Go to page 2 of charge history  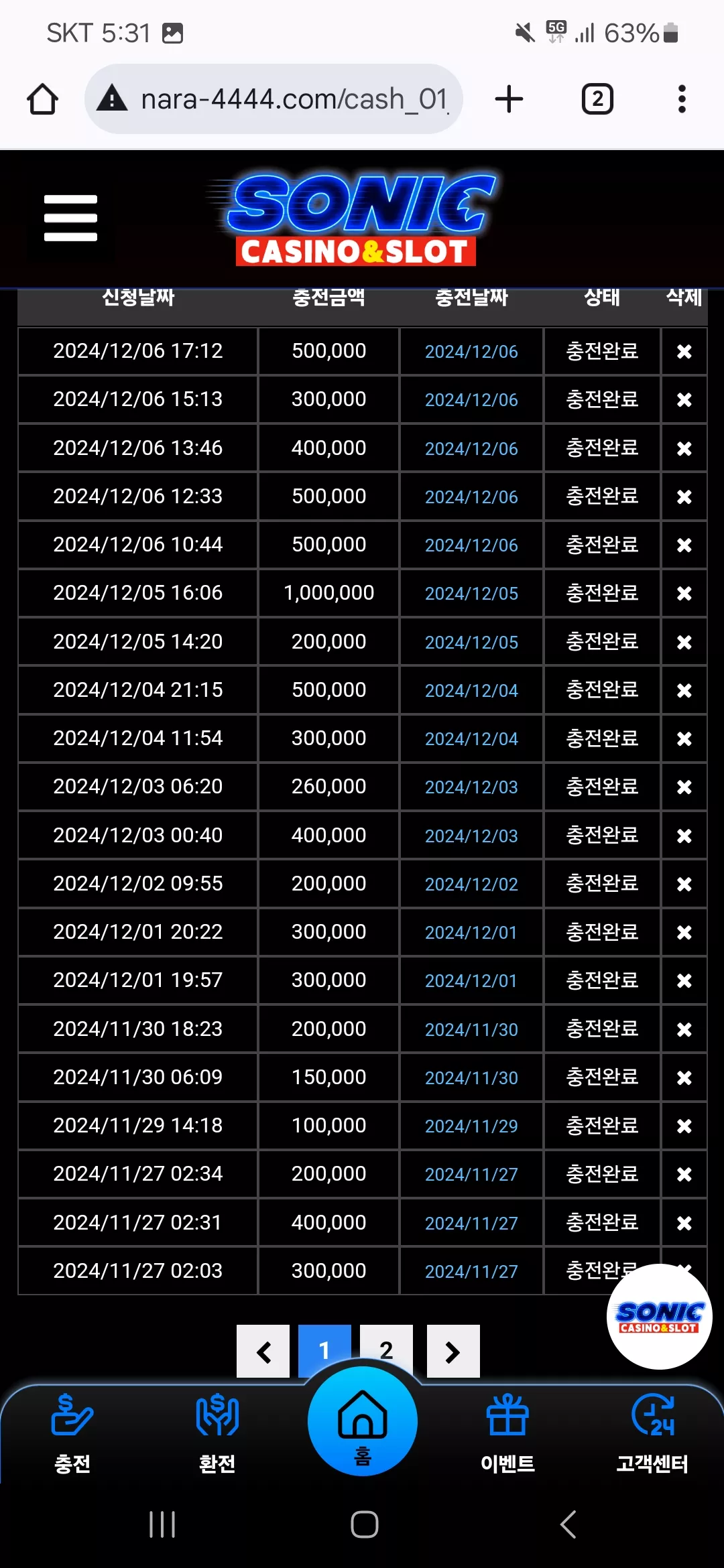[386, 1350]
